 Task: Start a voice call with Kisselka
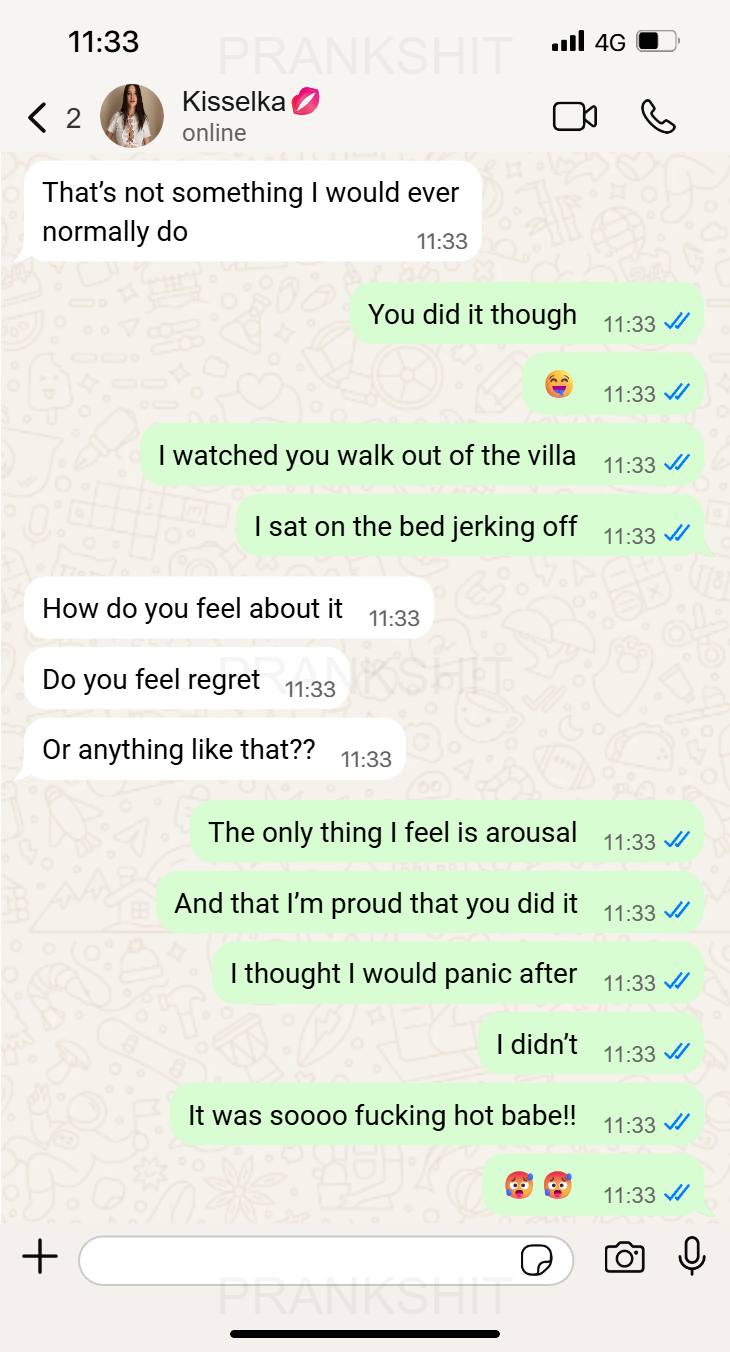click(658, 117)
